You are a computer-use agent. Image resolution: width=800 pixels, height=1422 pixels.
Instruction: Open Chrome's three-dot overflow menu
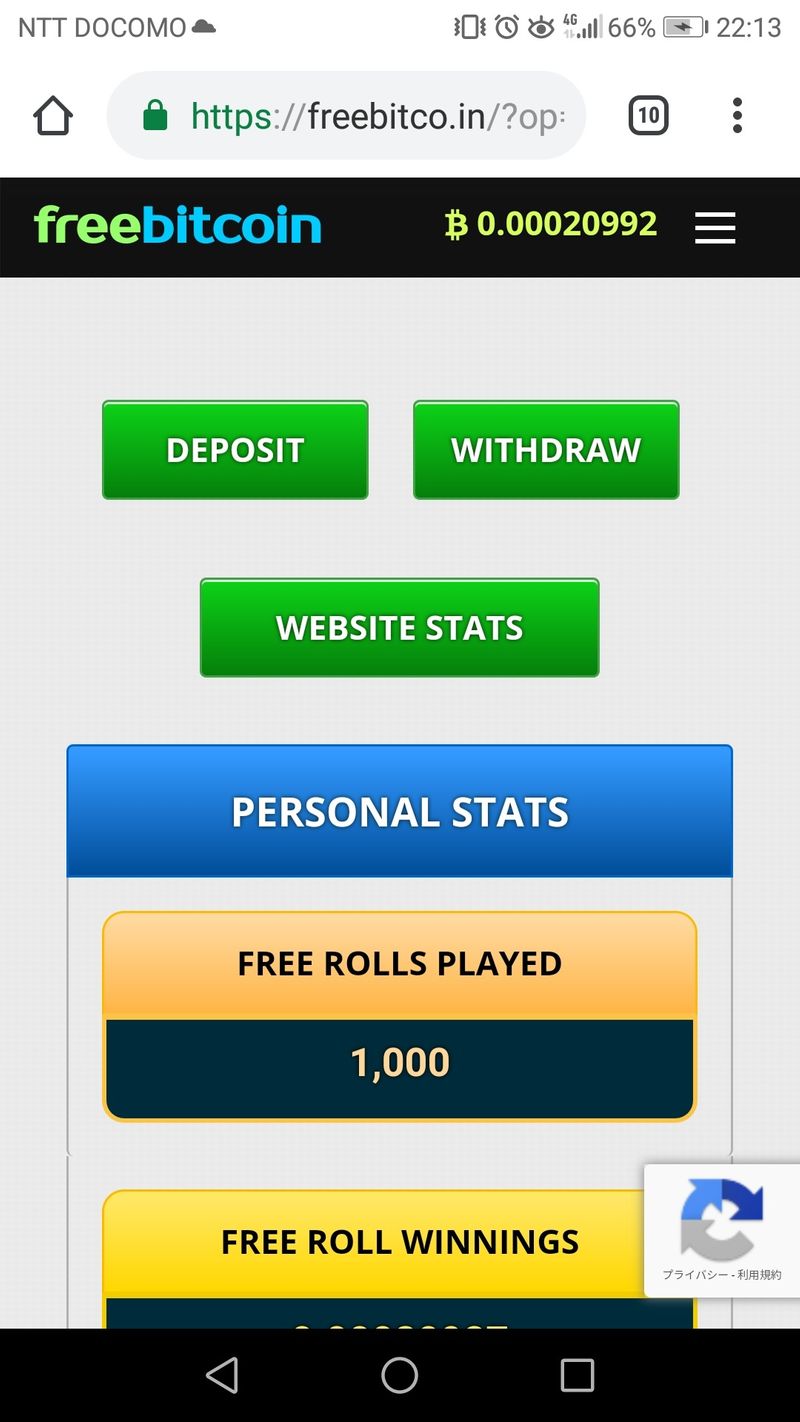[737, 116]
